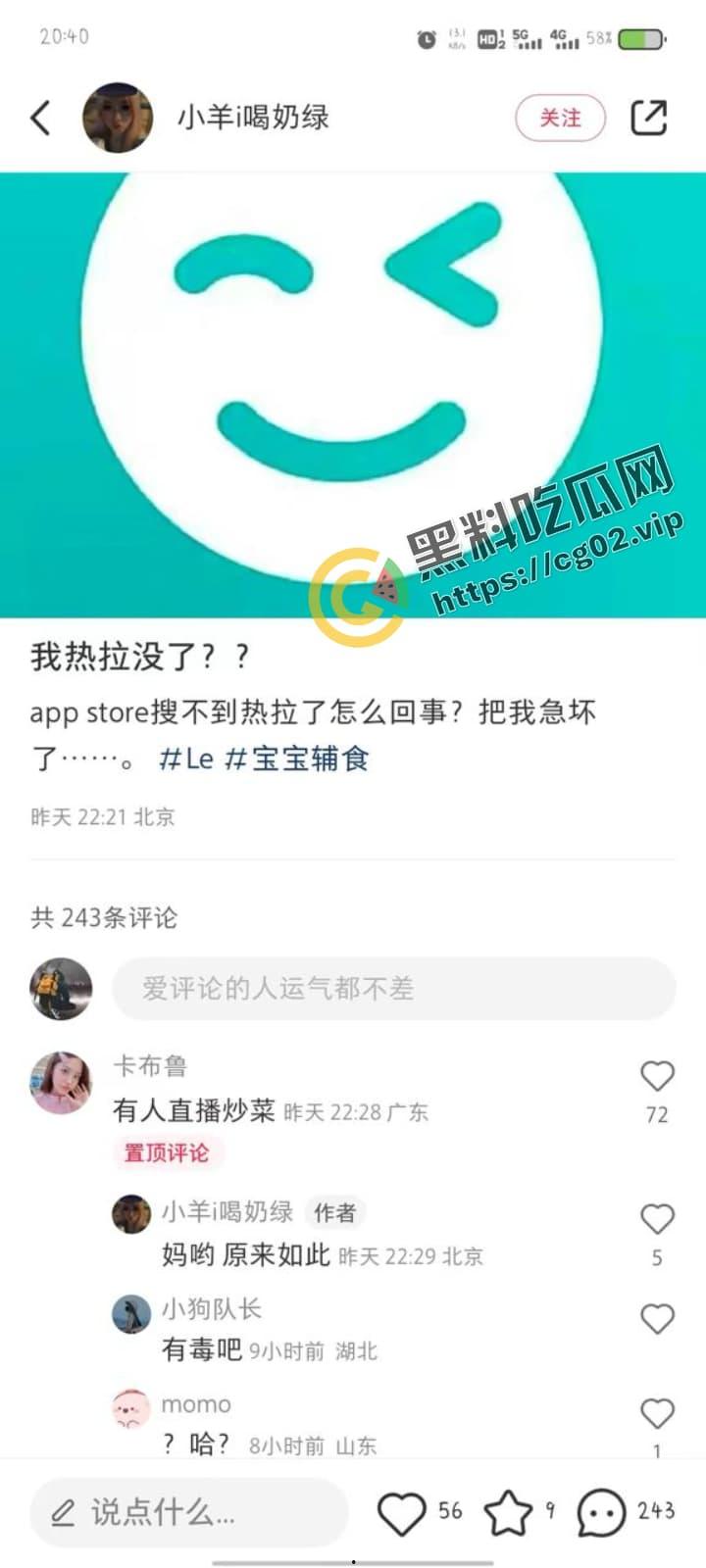Screen dimensions: 706x1568
Task: Go back using the header arrow
Action: [41, 118]
